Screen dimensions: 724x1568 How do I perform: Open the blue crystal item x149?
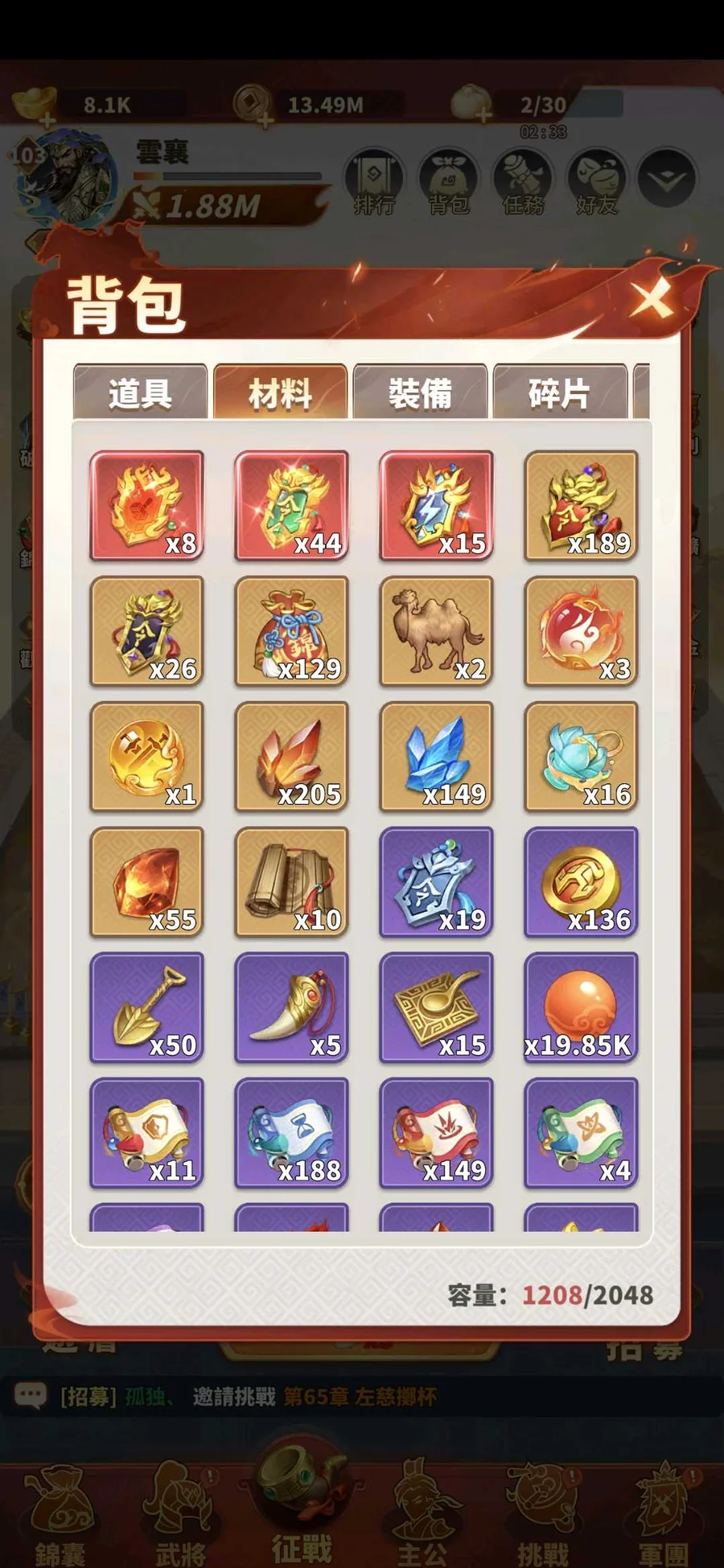(436, 757)
